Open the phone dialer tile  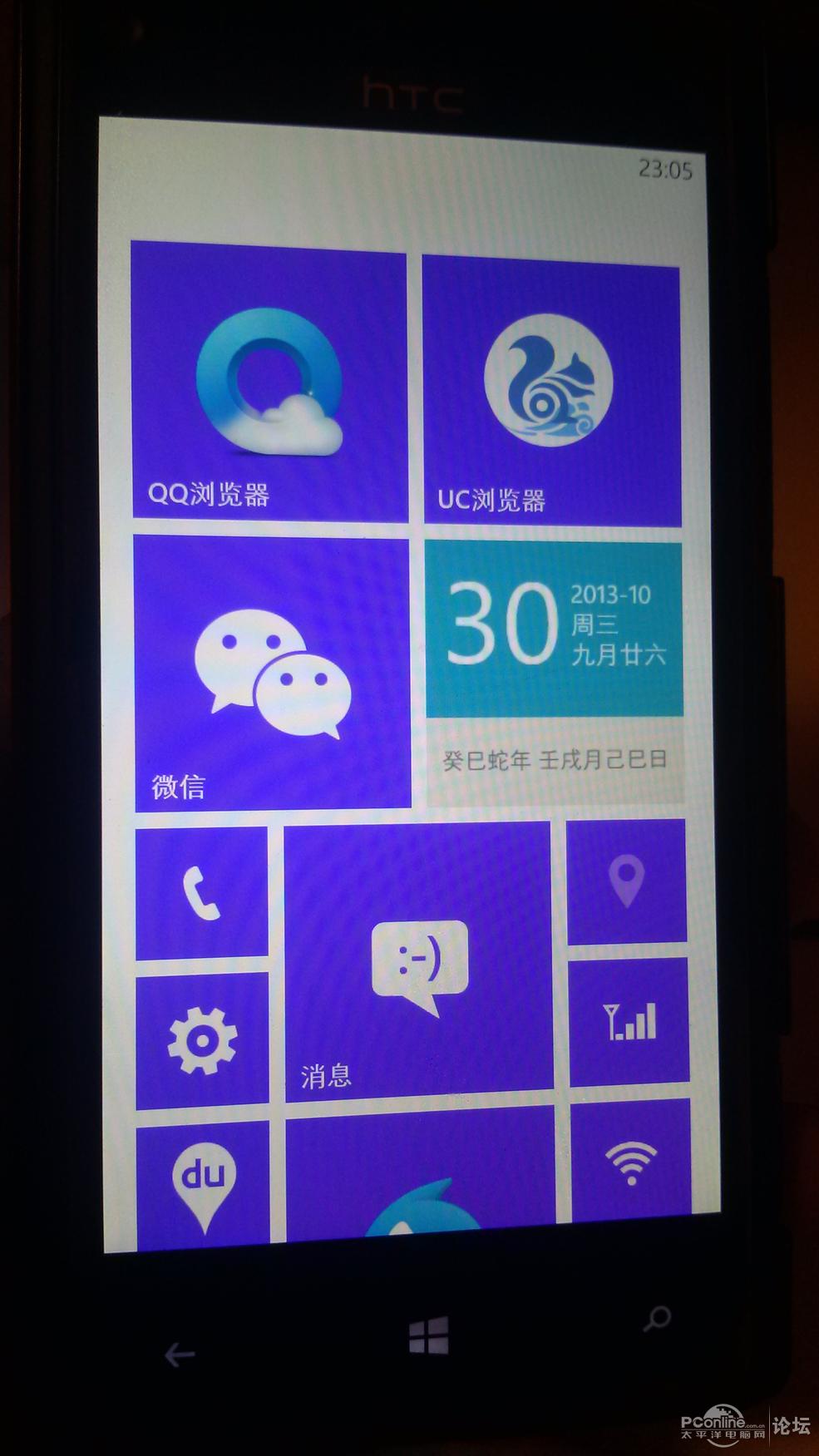click(201, 892)
